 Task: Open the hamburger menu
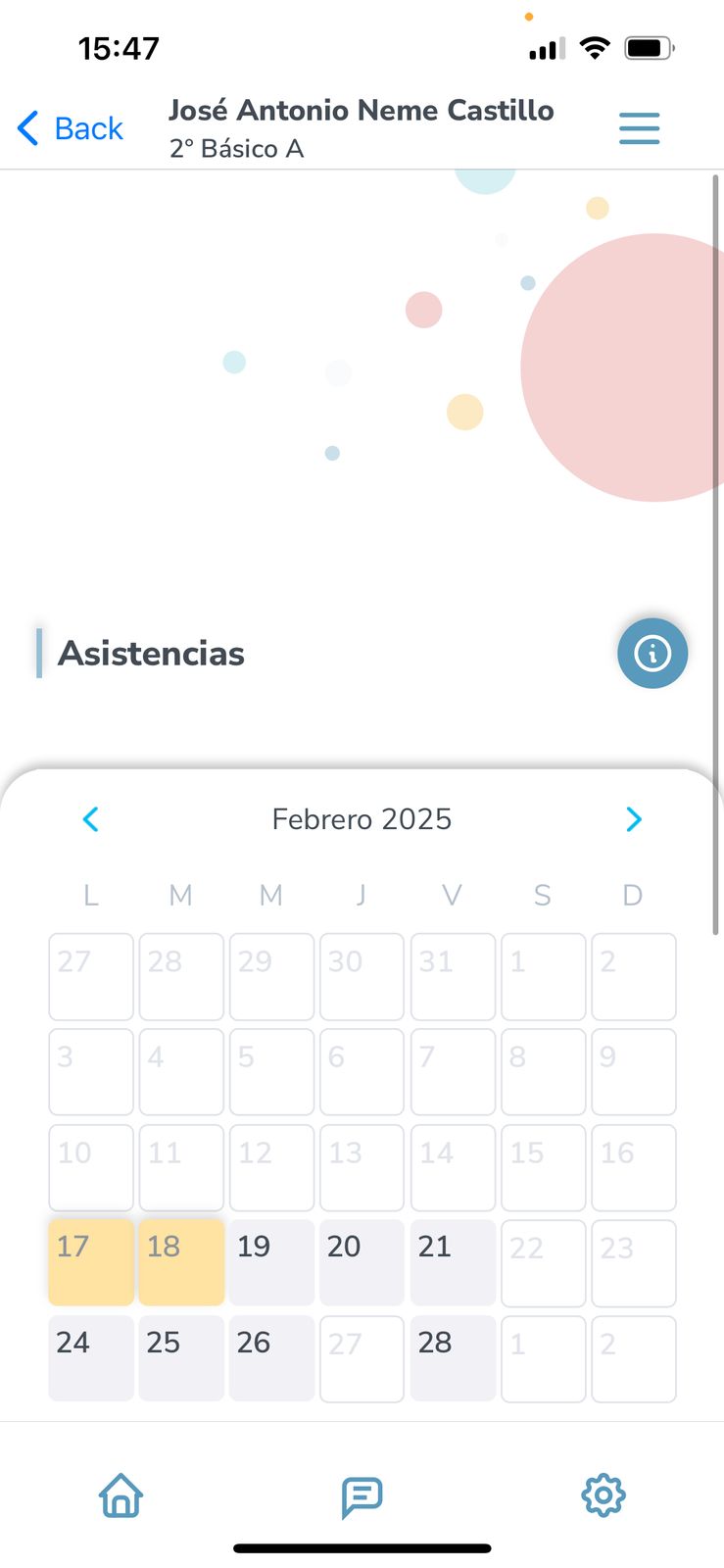(639, 128)
